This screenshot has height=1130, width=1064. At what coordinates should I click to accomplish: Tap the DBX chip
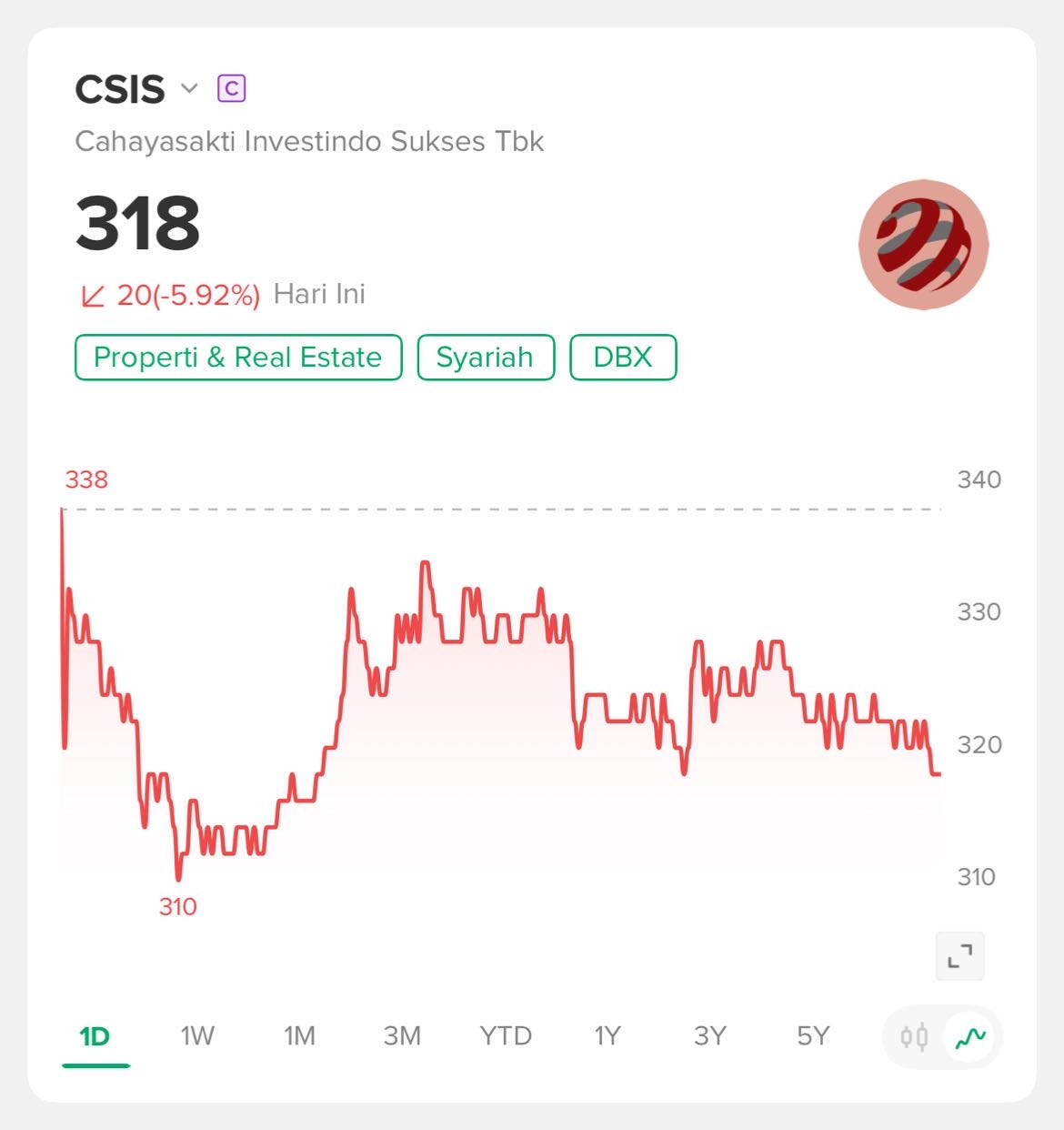coord(623,357)
